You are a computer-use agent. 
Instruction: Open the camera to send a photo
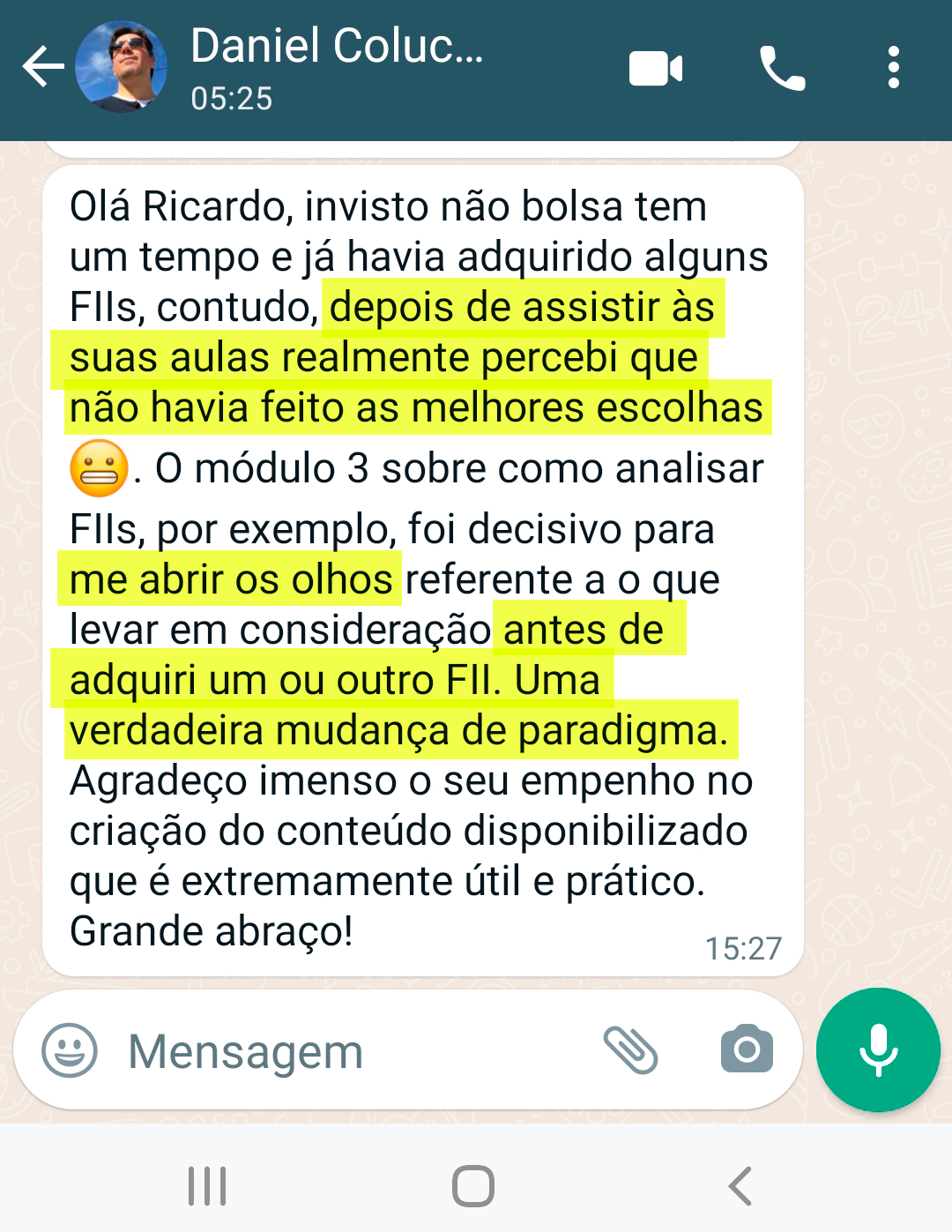click(748, 1049)
